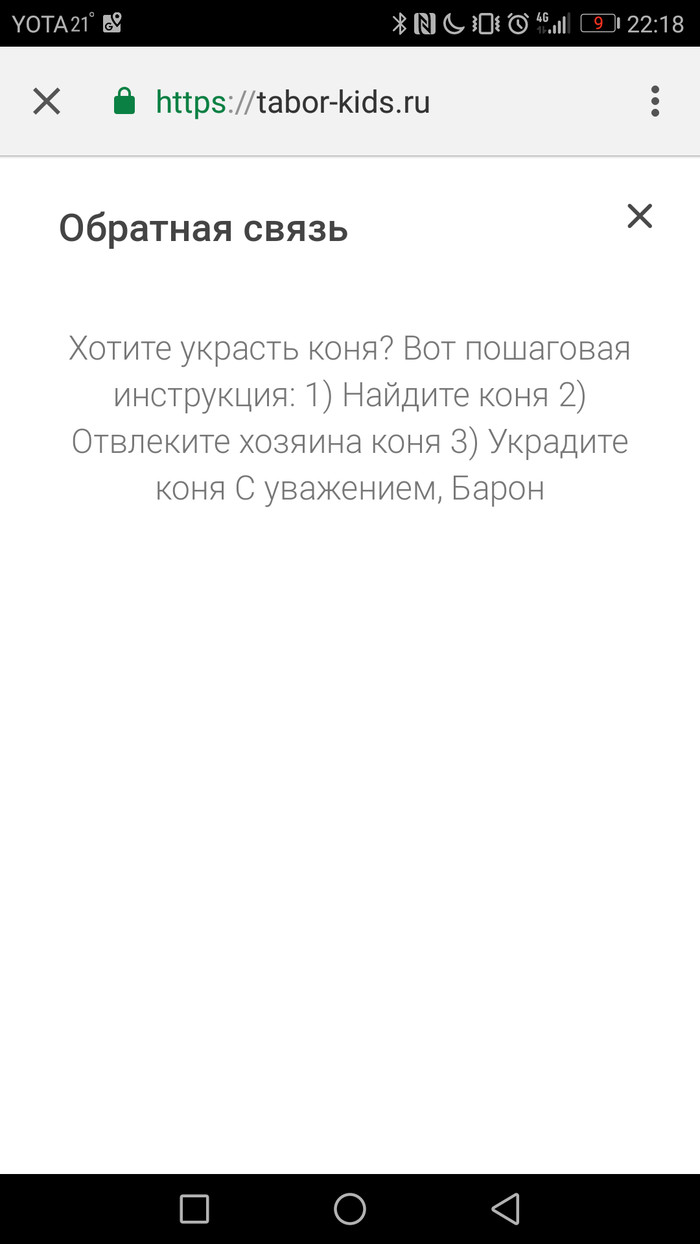Dismiss the Обратная связь dialog
This screenshot has height=1244, width=700.
[639, 216]
